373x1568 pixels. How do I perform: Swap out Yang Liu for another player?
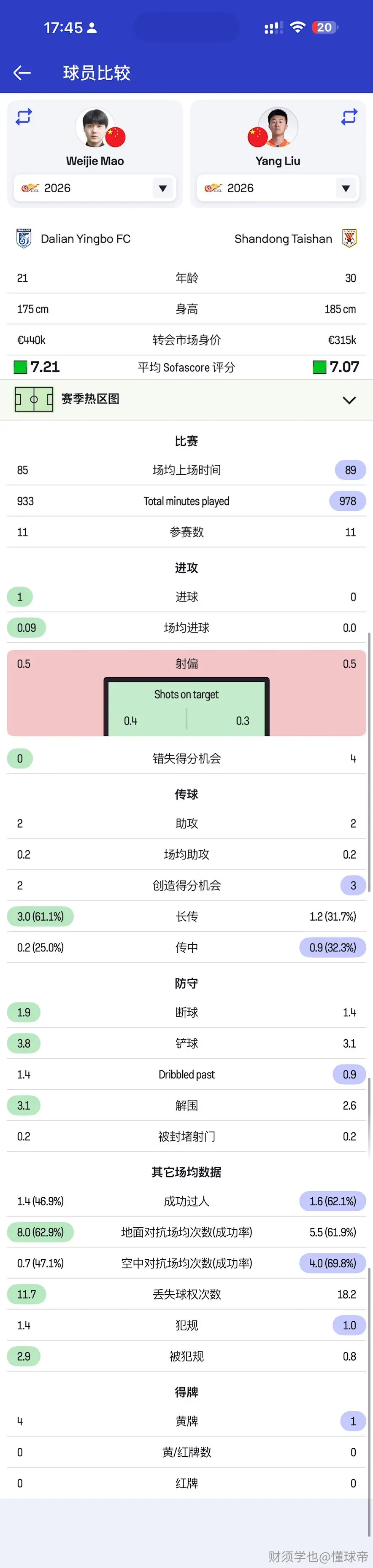click(x=349, y=116)
